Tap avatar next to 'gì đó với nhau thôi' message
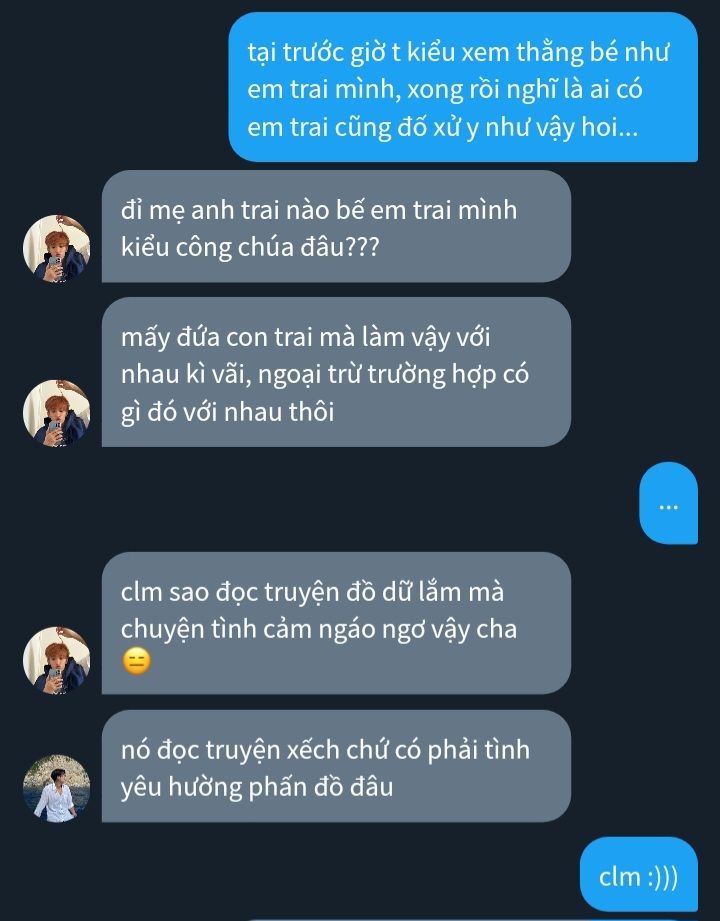Screen dimensions: 720x921 pyautogui.click(x=57, y=413)
